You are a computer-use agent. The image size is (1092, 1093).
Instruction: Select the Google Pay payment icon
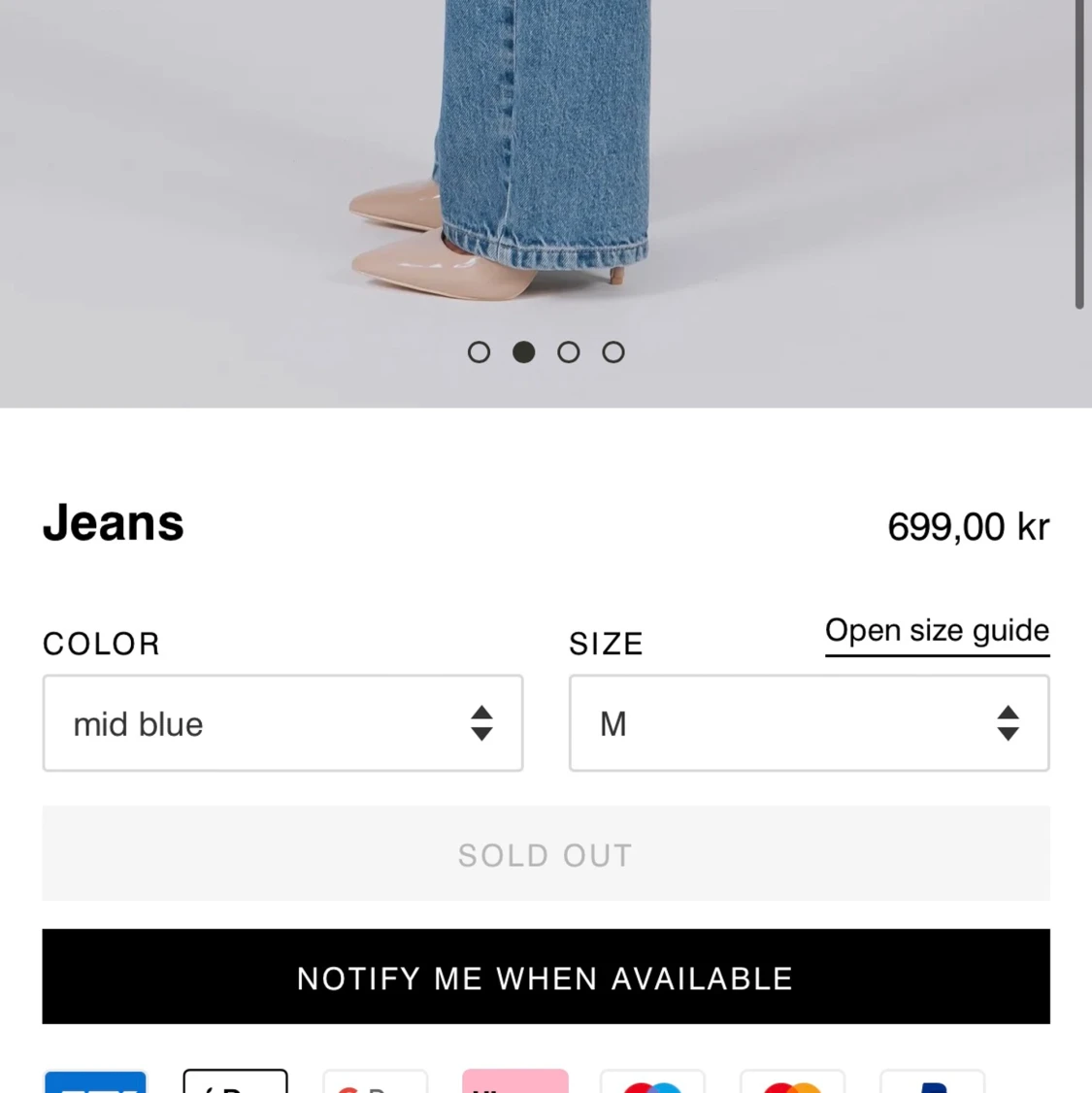[375, 1084]
